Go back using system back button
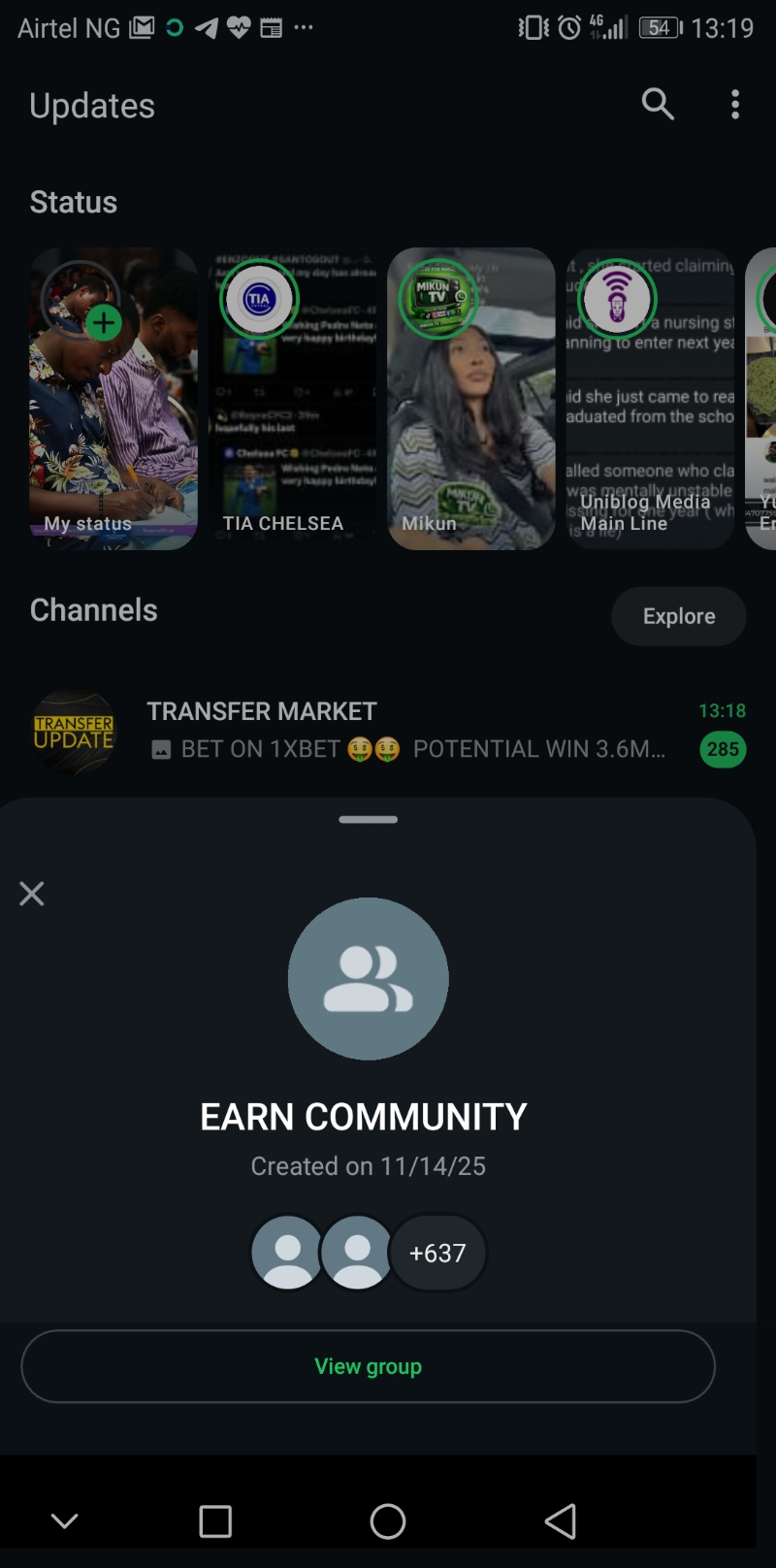Screen dimensions: 776x1568 [x=561, y=1521]
